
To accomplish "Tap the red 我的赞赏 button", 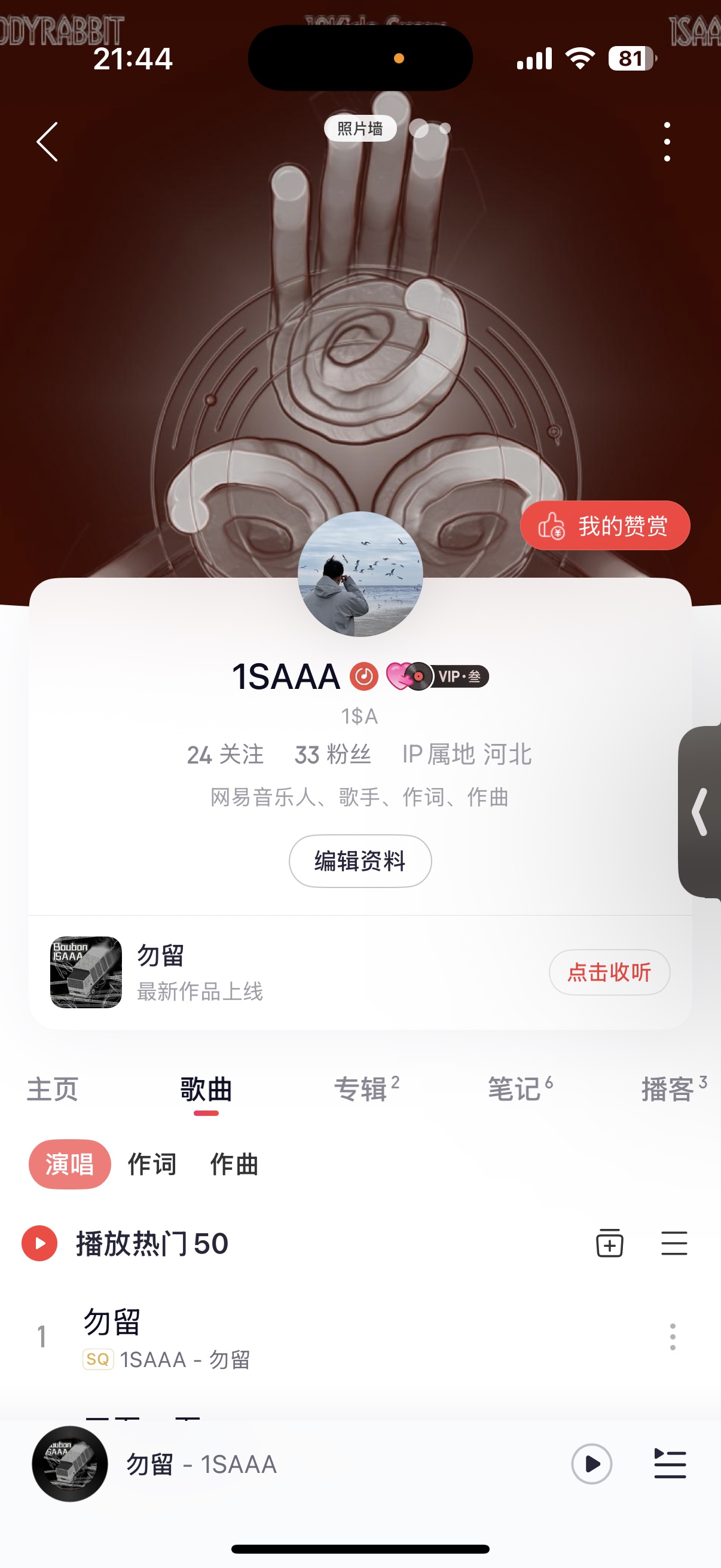I will click(605, 525).
